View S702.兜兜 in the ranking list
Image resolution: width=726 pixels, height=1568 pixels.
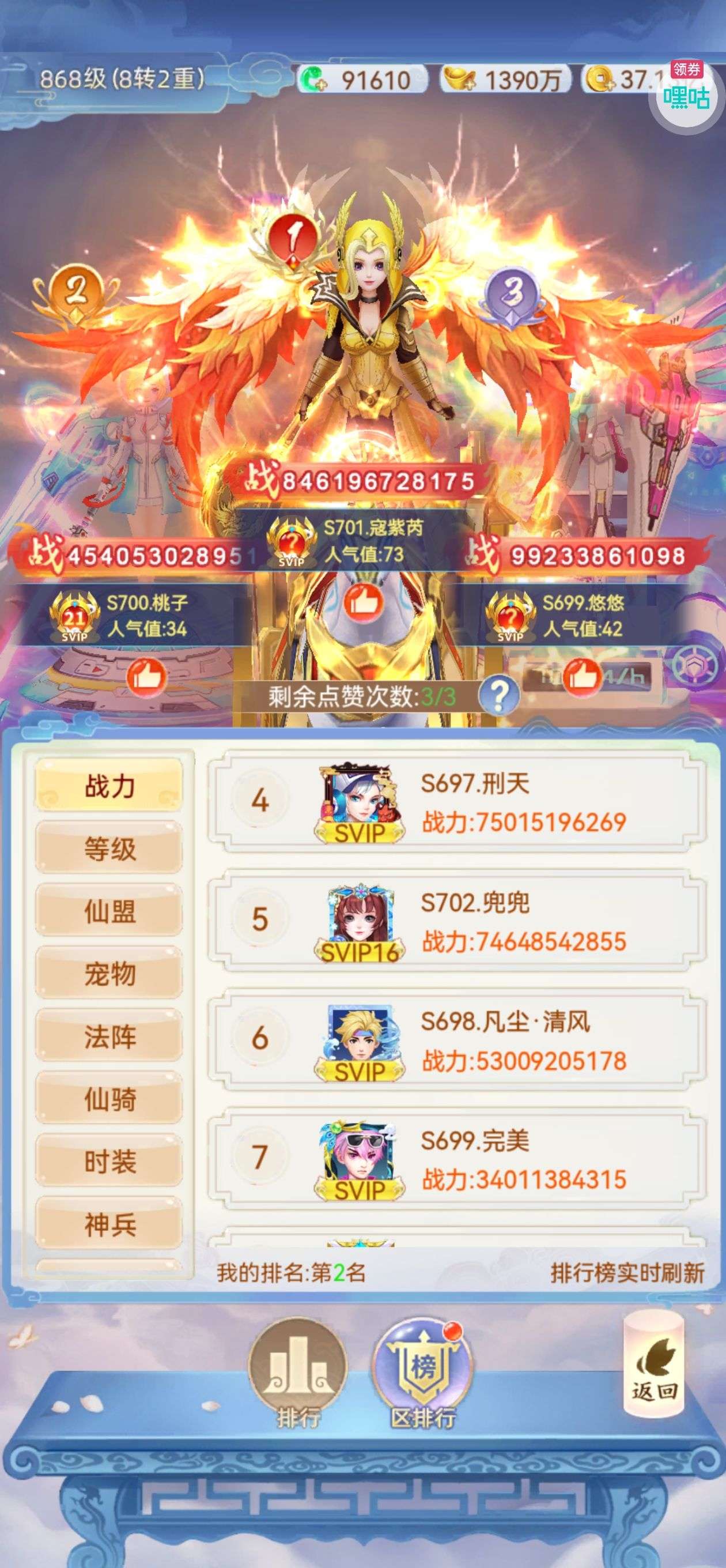click(457, 919)
